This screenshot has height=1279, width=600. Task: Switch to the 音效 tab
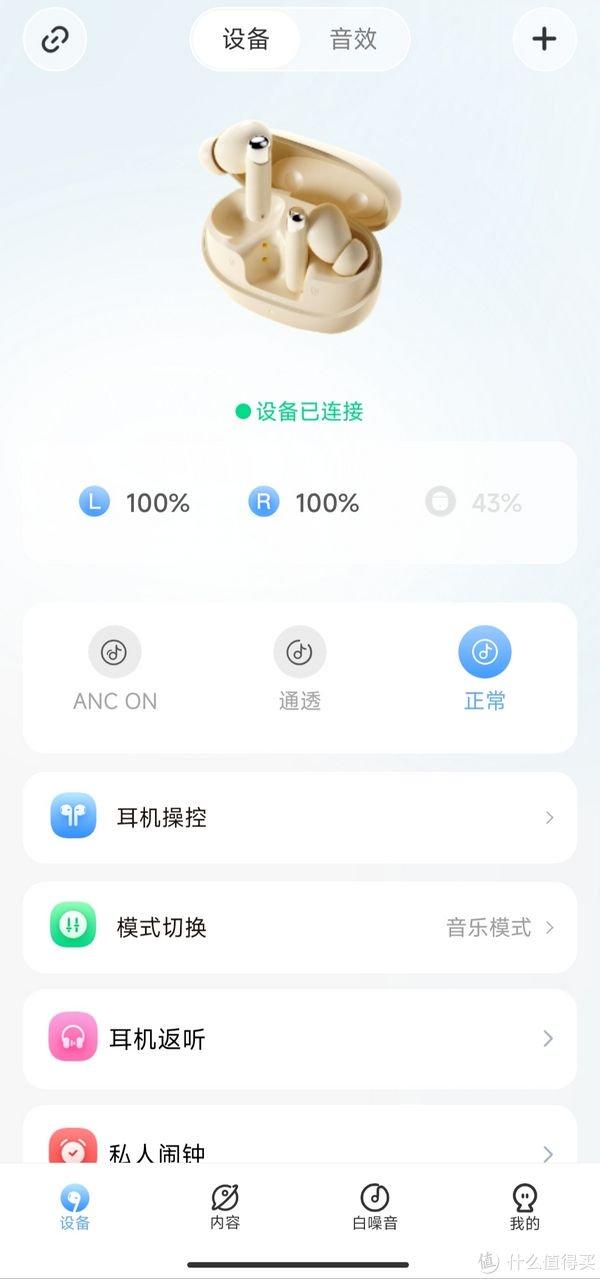[353, 39]
